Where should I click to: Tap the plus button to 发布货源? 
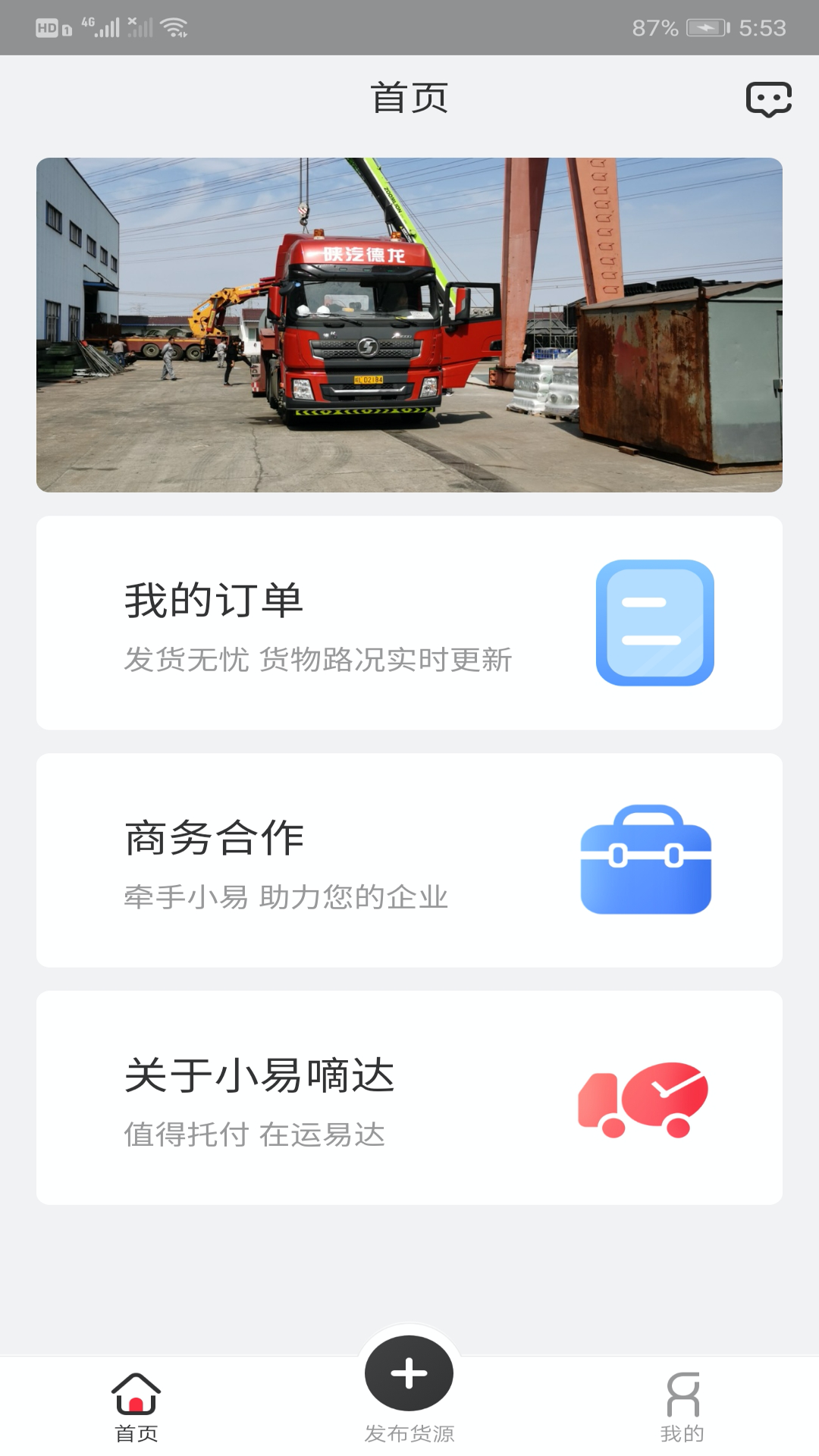(409, 1373)
